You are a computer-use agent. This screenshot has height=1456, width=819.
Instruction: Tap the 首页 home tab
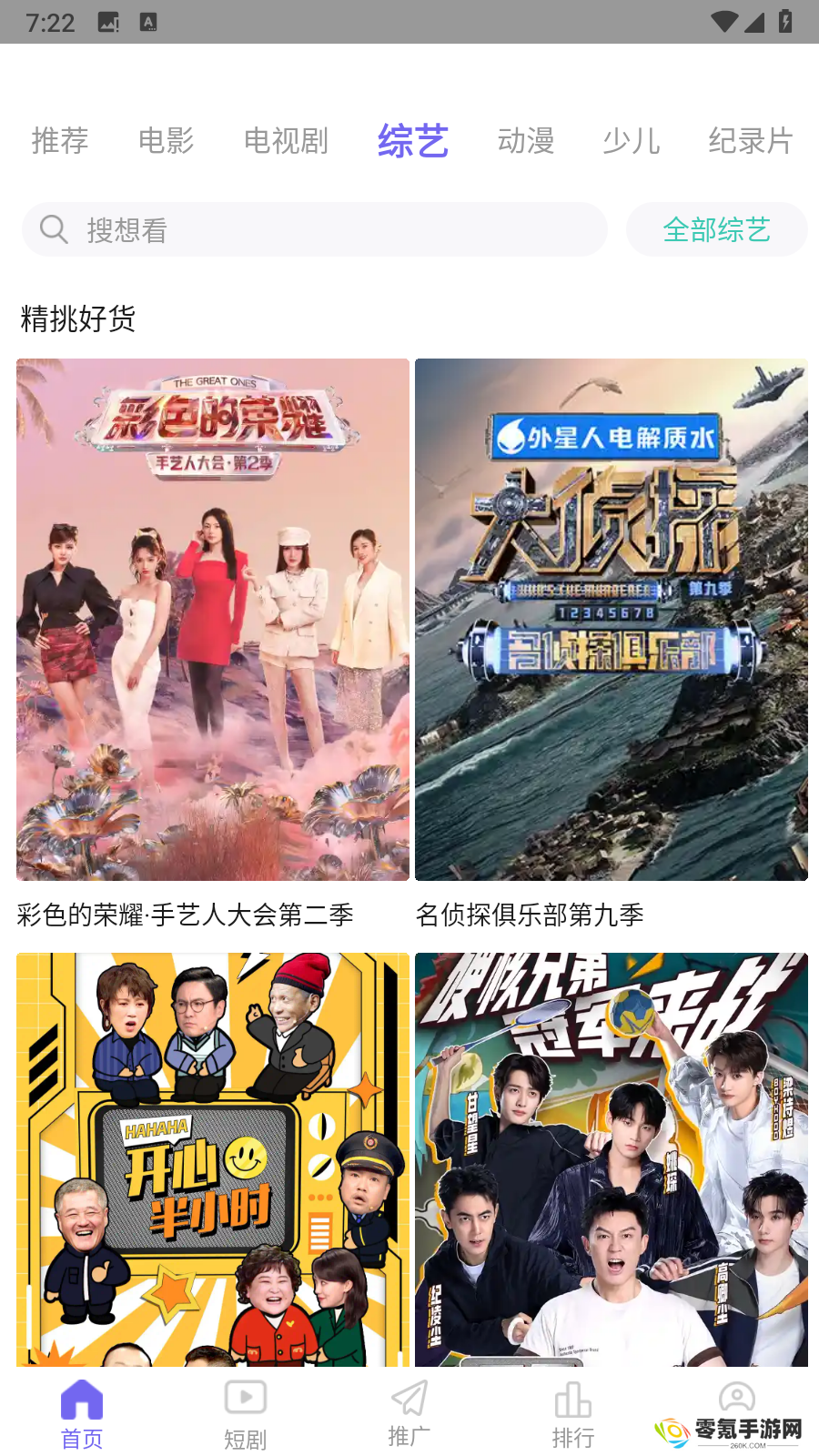point(82,1415)
